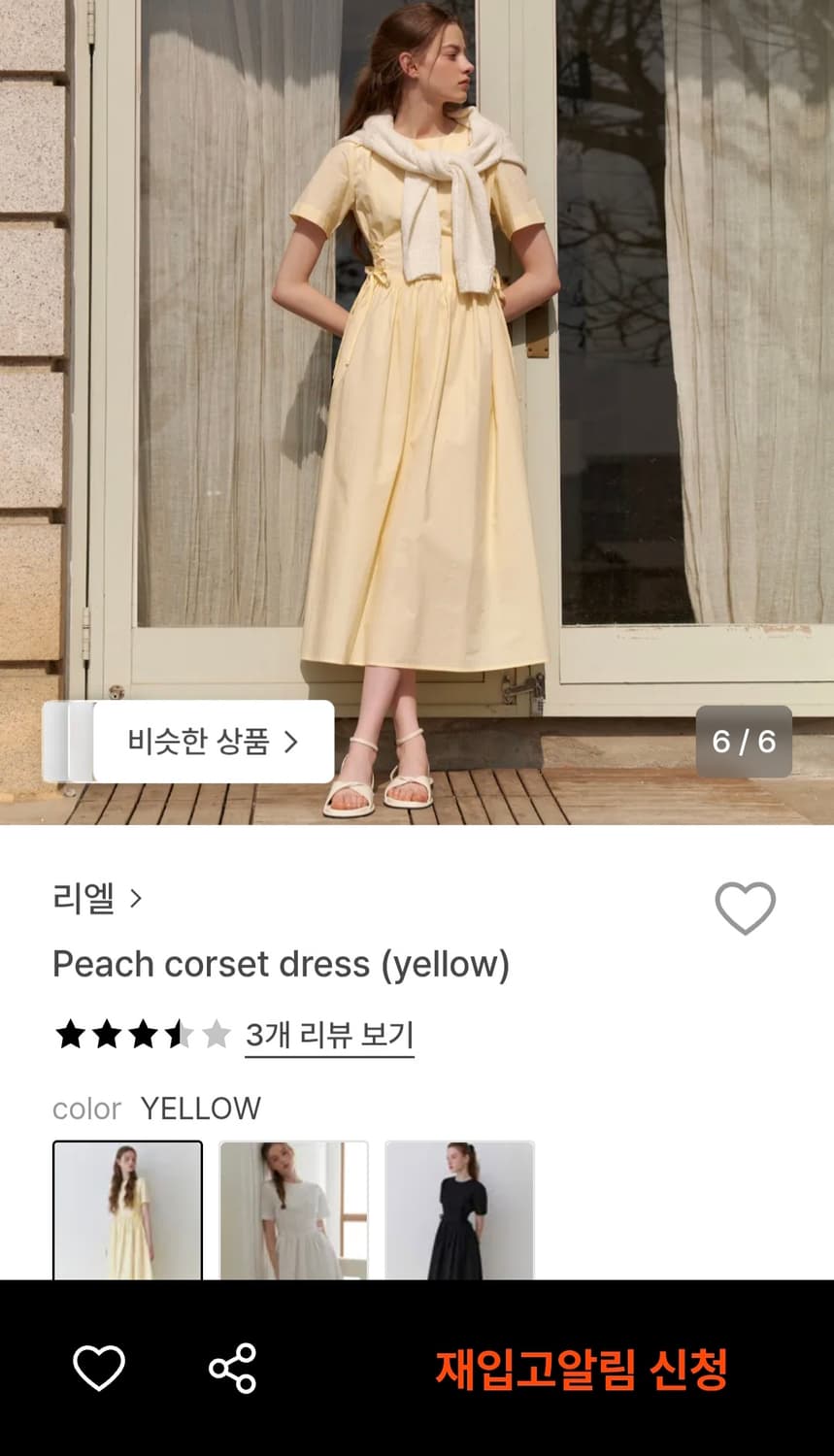This screenshot has height=1456, width=834.
Task: Mark the product as favorite with the top heart
Action: [x=743, y=908]
